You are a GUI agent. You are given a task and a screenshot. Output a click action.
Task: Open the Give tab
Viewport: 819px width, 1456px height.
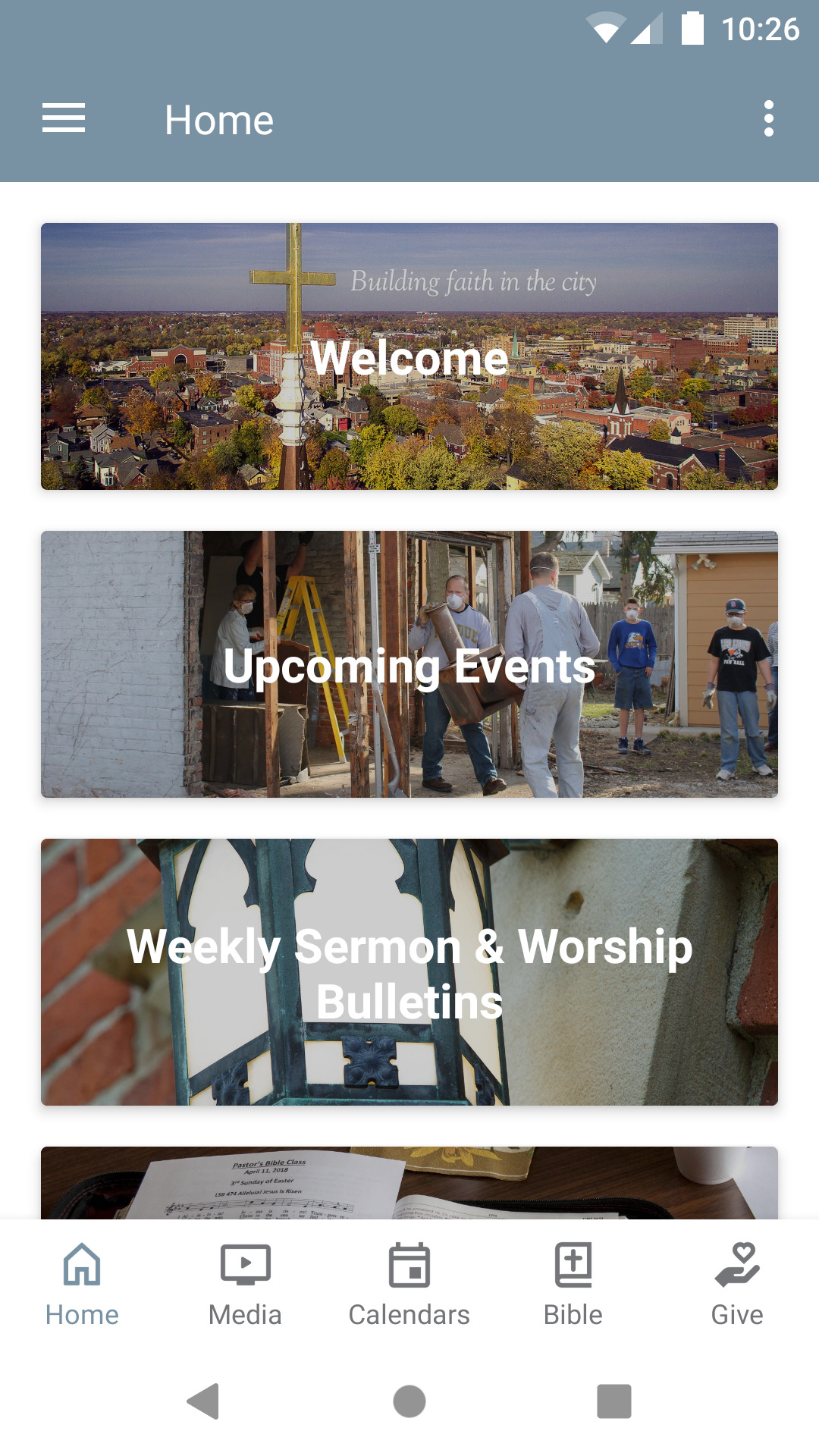click(x=737, y=1285)
